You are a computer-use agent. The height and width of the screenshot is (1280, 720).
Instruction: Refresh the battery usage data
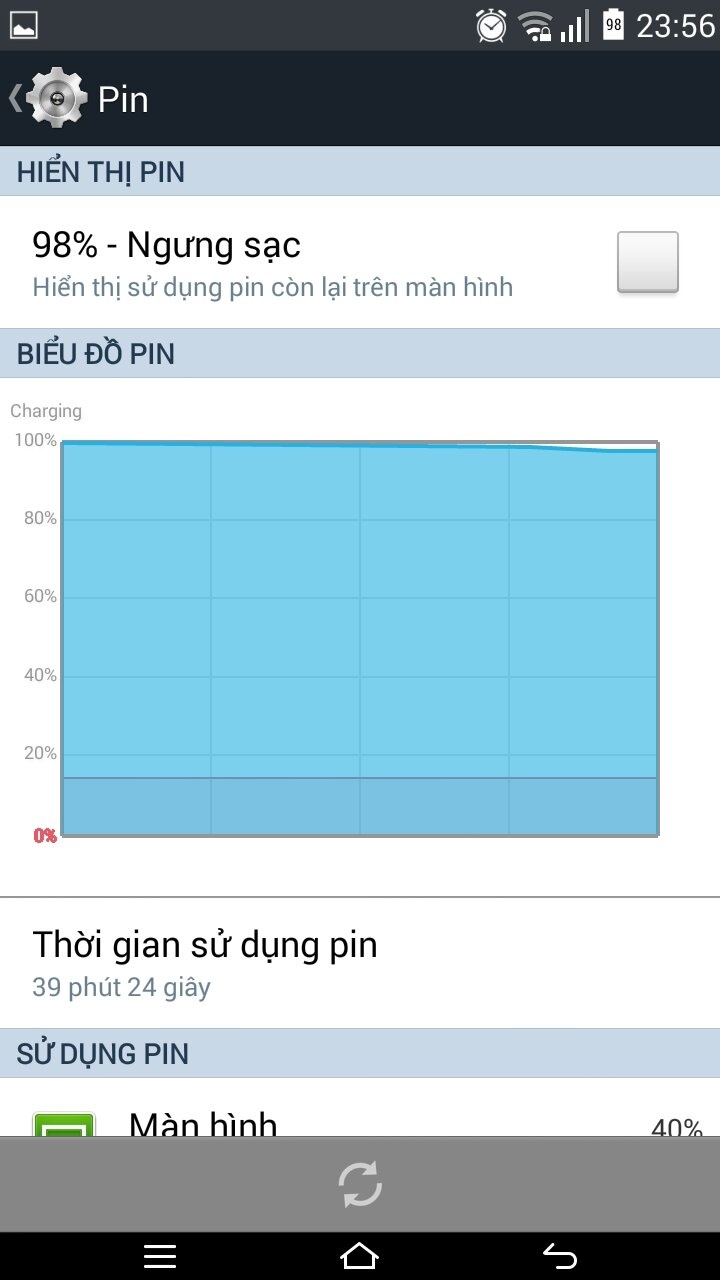point(360,1185)
